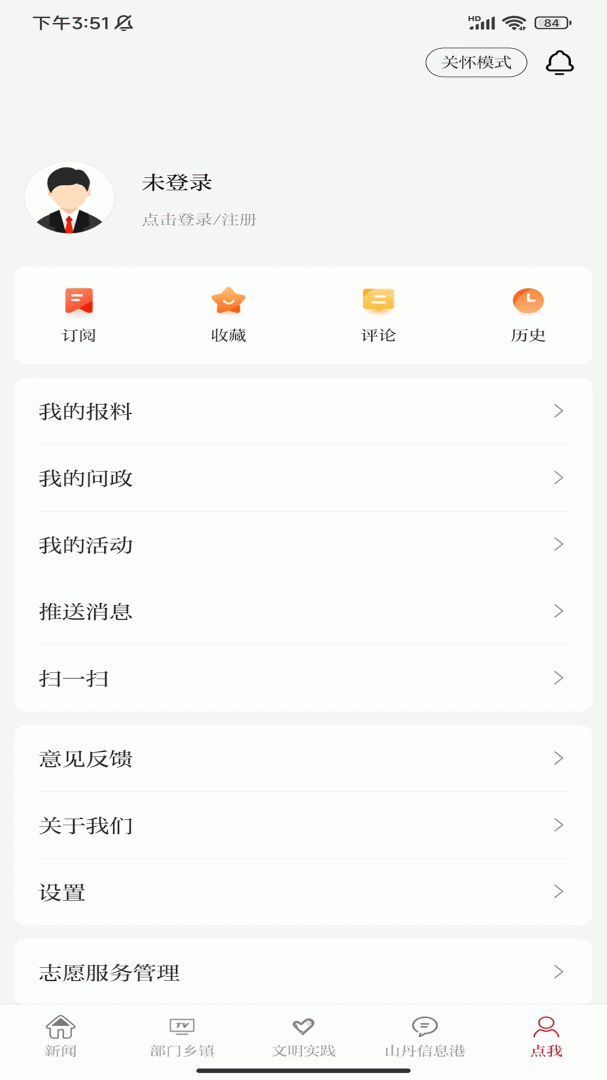Go to 我的活动
Viewport: 607px width, 1080px height.
point(303,545)
